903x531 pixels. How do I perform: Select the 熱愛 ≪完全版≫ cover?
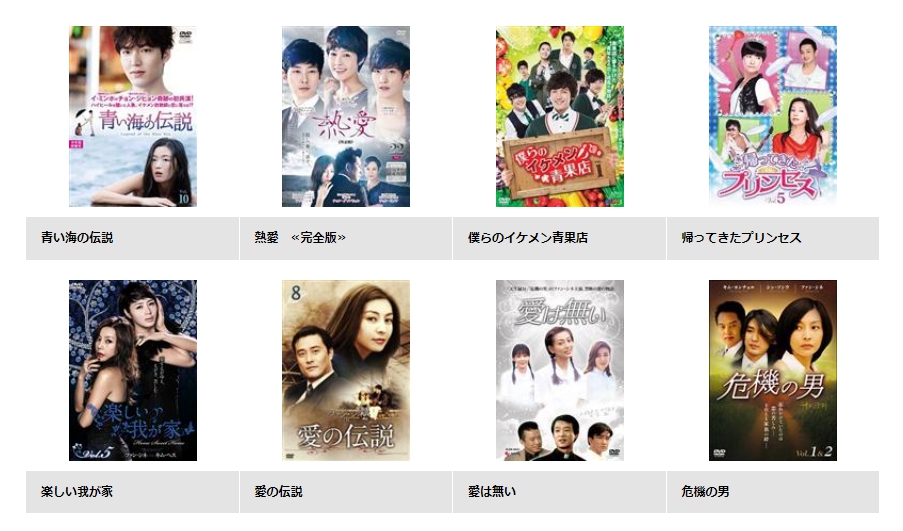click(x=345, y=116)
